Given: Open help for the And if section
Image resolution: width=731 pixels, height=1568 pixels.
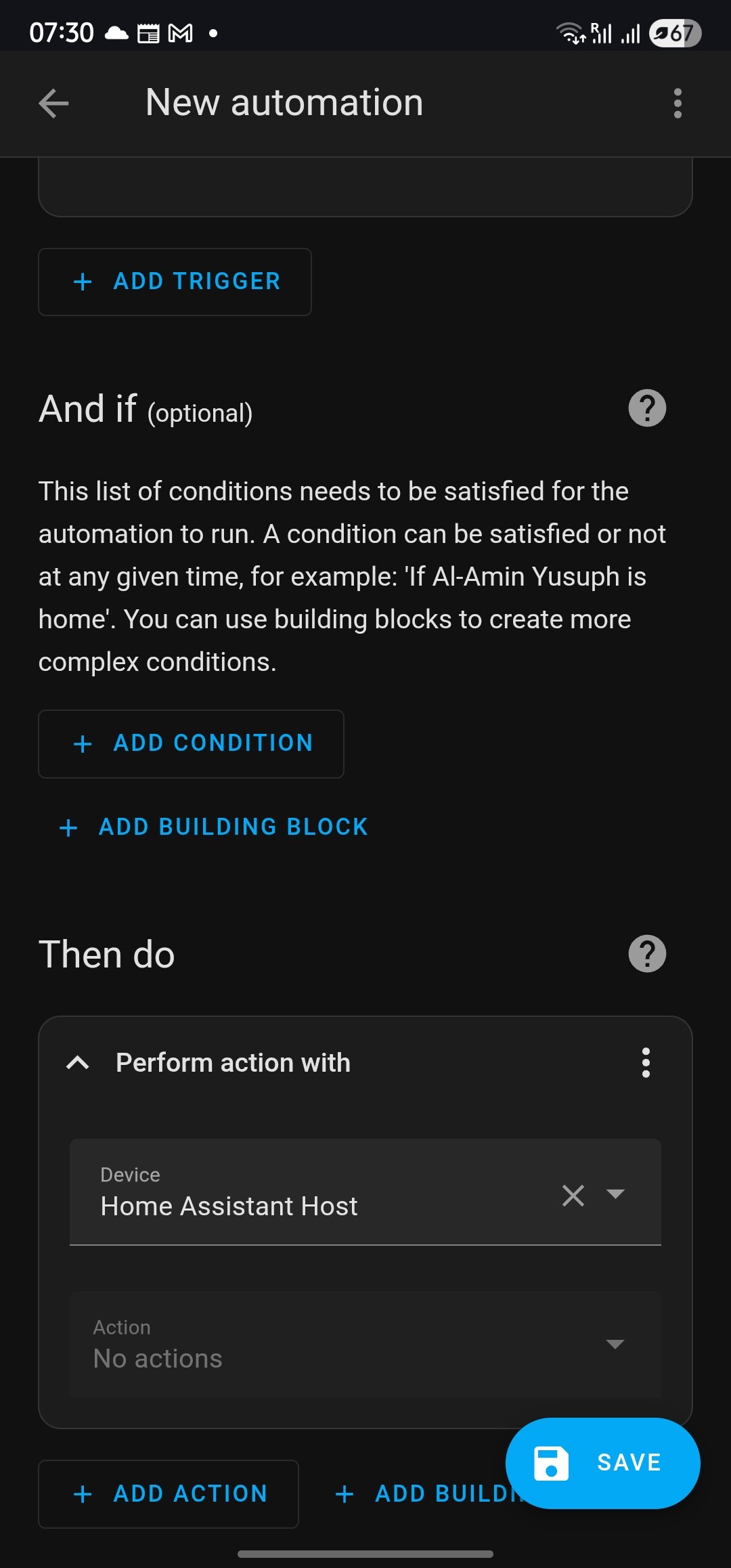Looking at the screenshot, I should click(x=647, y=408).
